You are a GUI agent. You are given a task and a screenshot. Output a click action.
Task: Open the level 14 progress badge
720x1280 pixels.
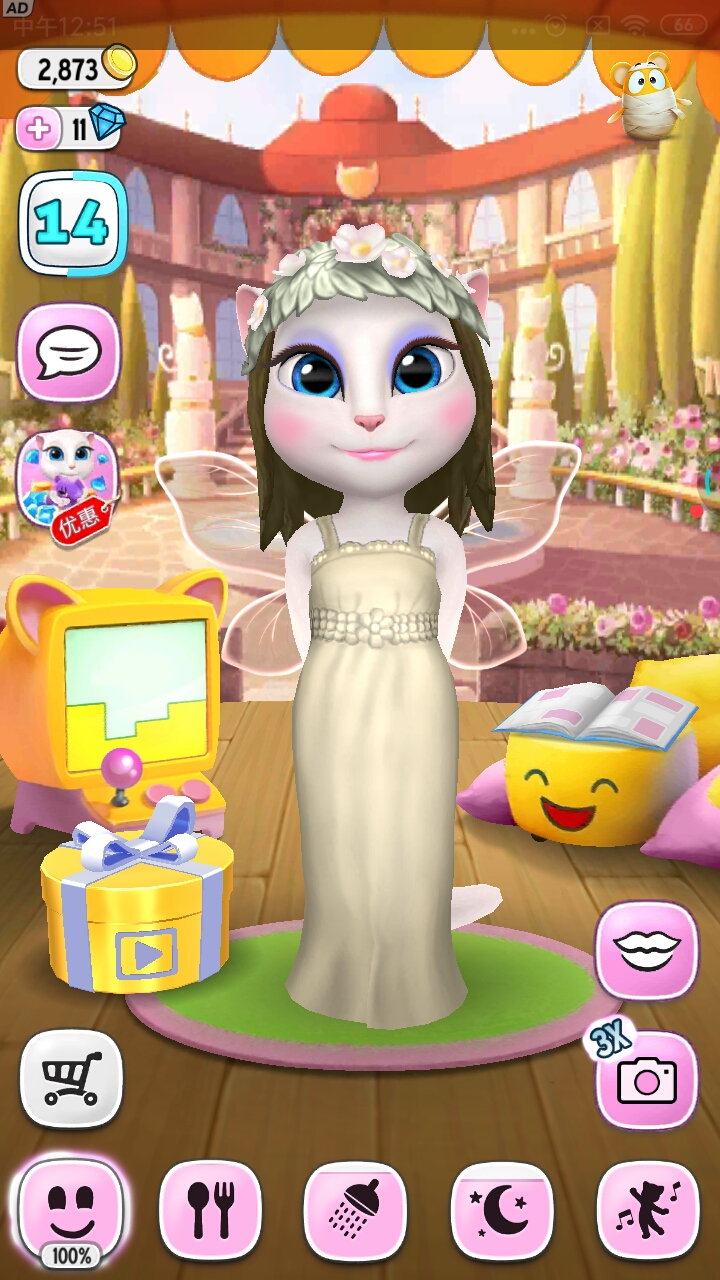tap(73, 223)
